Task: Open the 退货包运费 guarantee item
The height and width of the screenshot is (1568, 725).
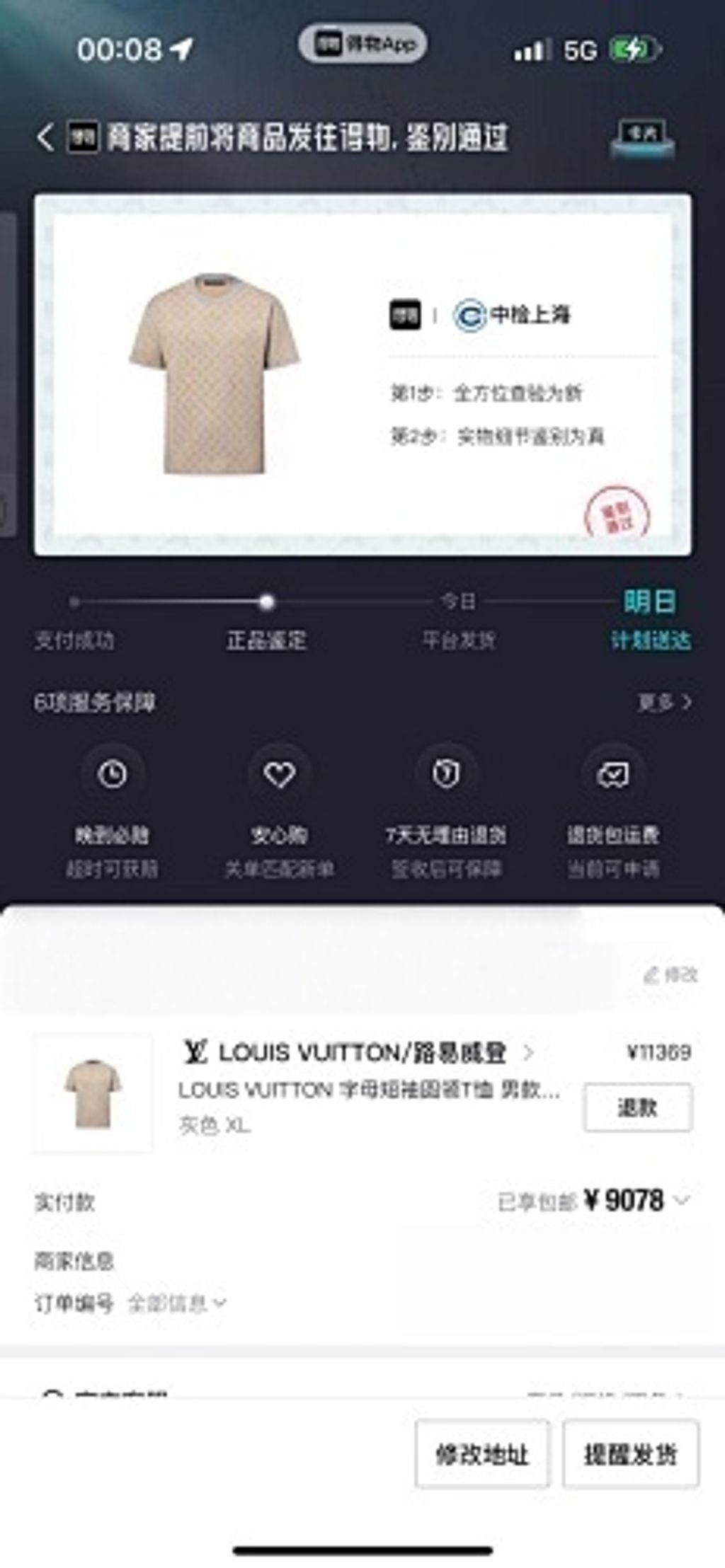Action: pos(613,812)
